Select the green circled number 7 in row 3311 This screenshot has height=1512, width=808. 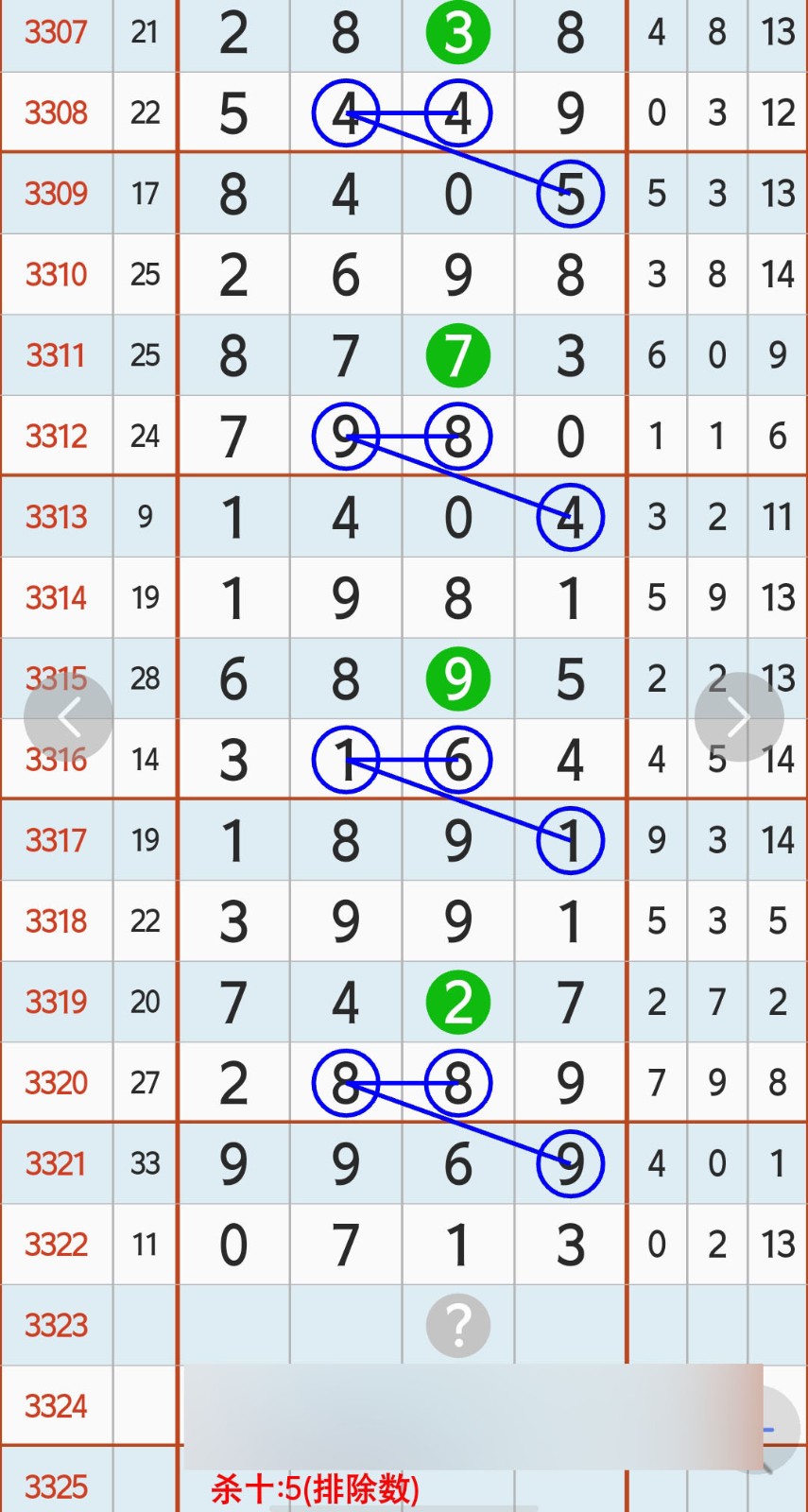(x=457, y=354)
